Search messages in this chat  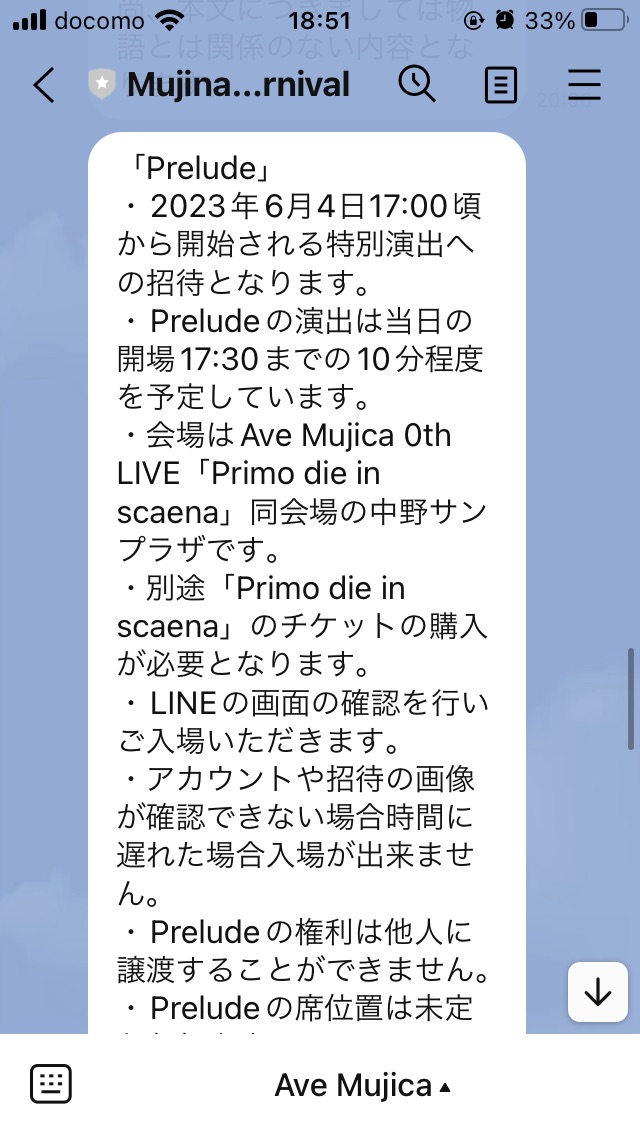pos(417,85)
